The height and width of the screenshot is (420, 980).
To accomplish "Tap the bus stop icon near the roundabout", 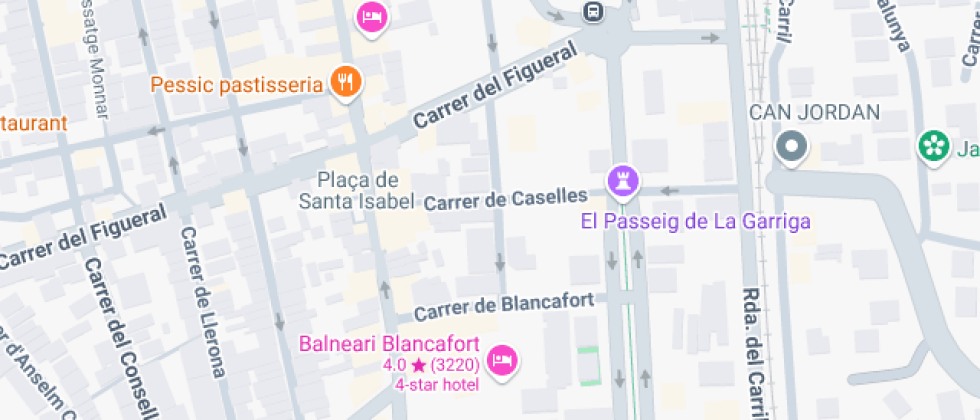I will (x=594, y=11).
